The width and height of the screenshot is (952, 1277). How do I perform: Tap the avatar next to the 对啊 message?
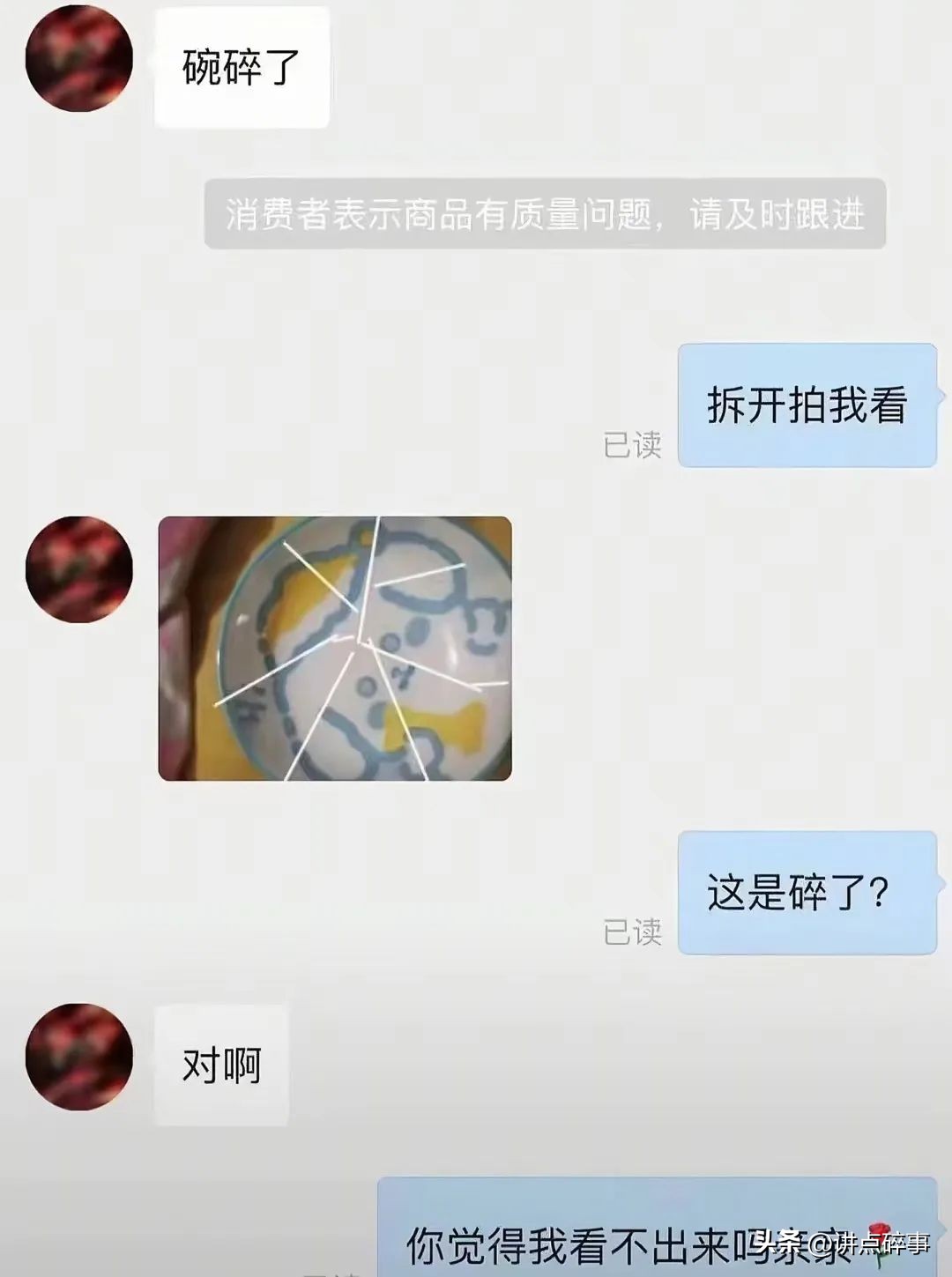pos(79,1056)
